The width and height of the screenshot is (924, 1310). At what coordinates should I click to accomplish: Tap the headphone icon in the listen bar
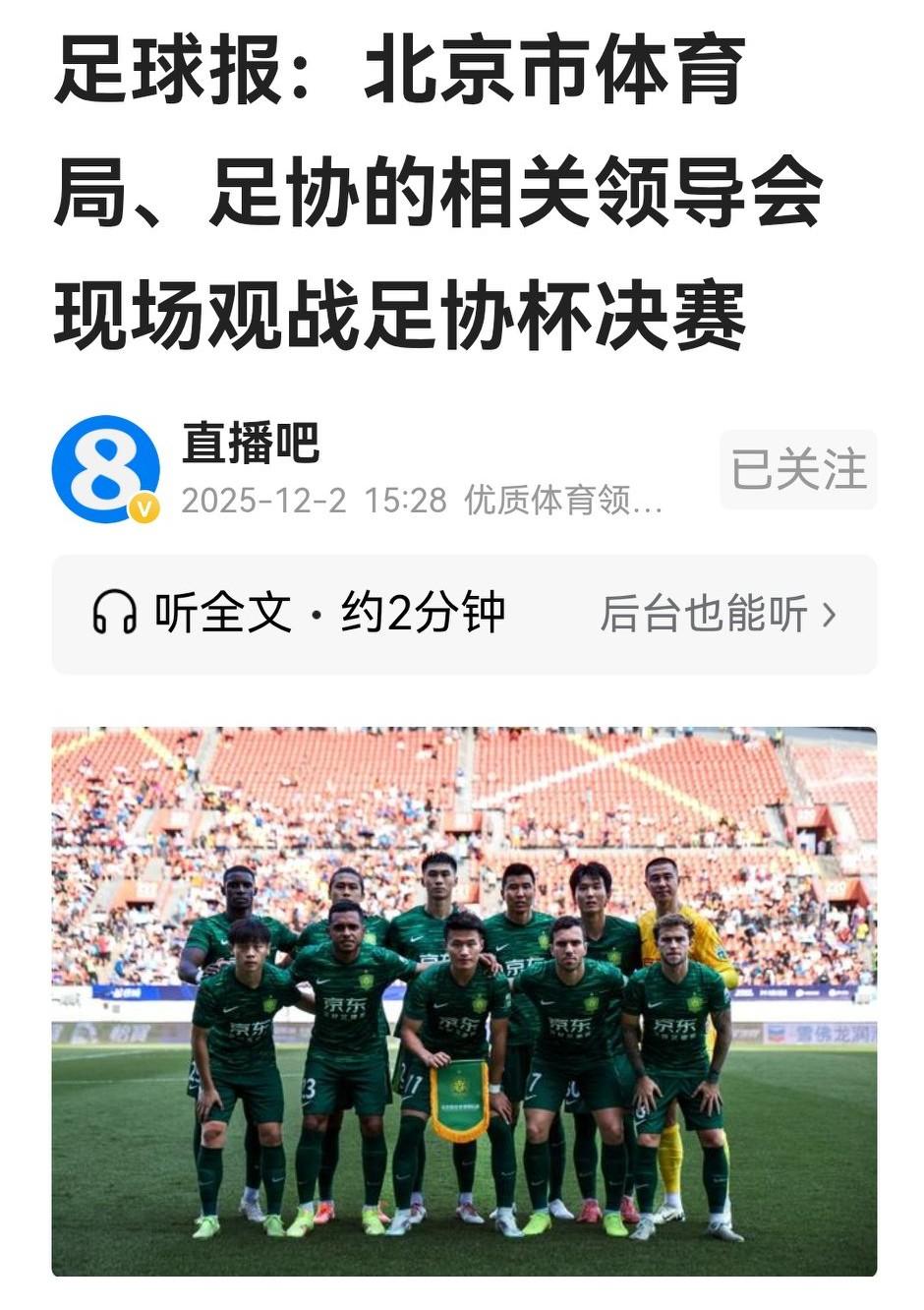117,611
